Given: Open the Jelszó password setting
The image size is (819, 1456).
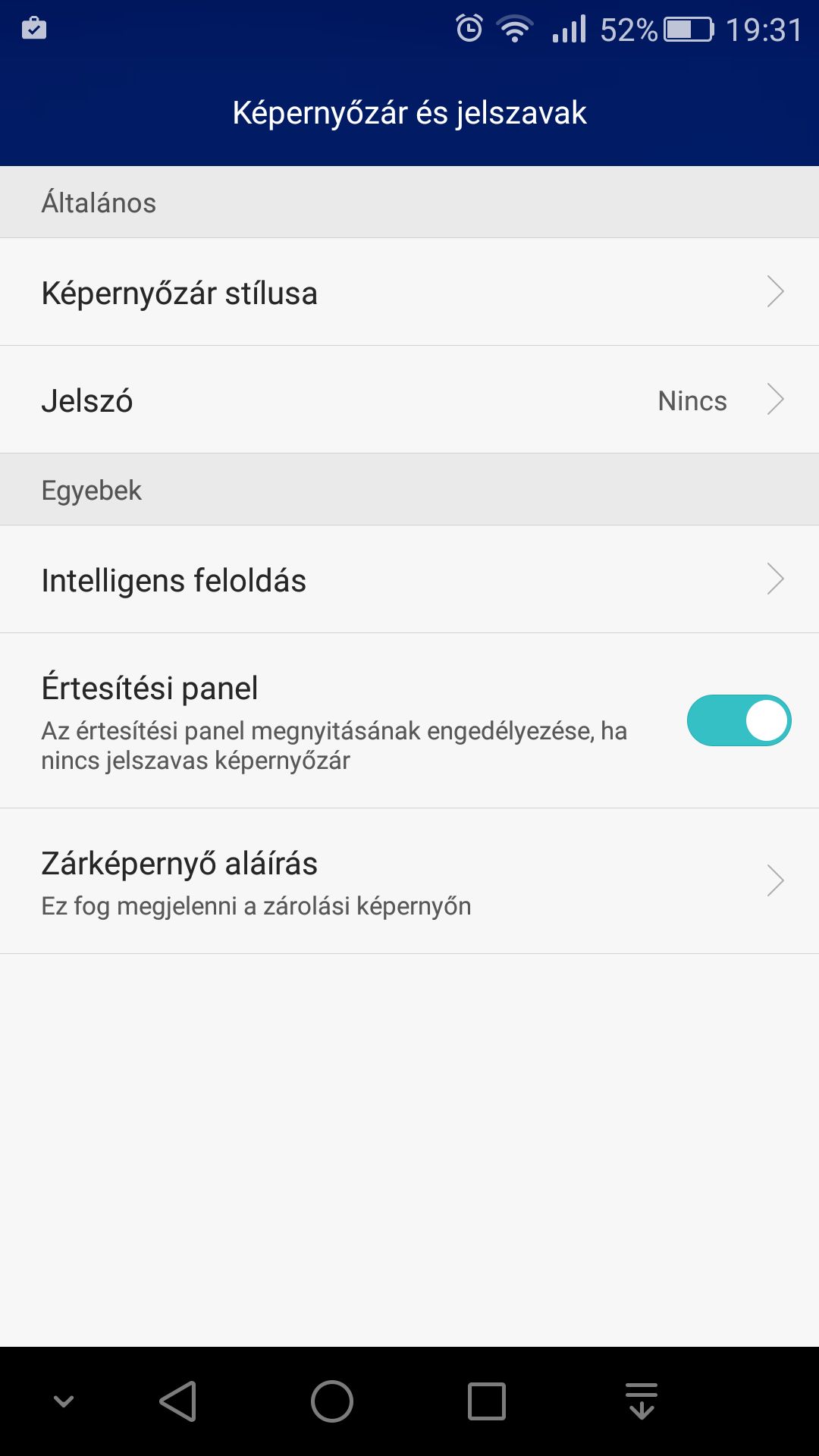Looking at the screenshot, I should (409, 400).
